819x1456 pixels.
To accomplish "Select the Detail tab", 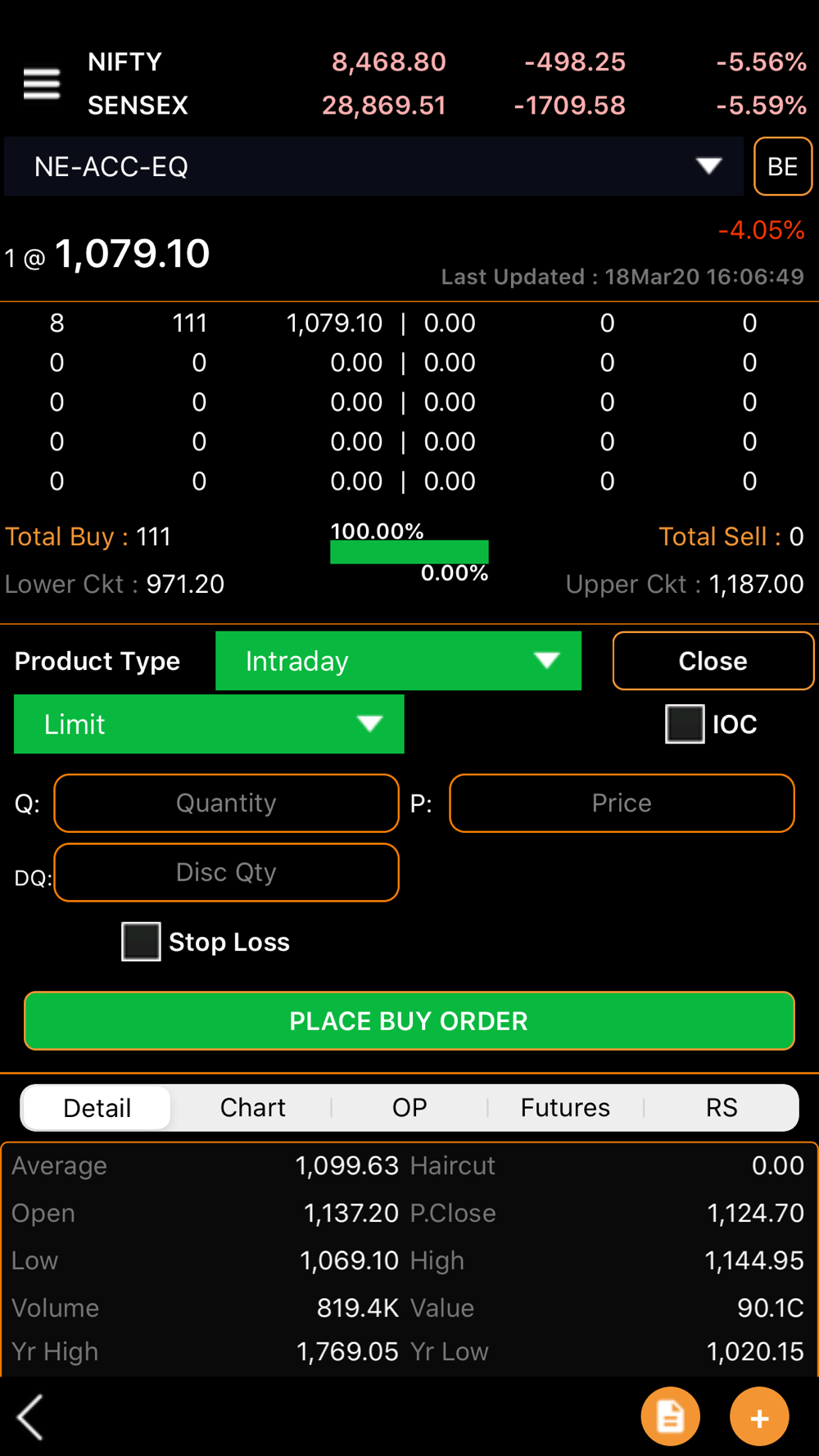I will [97, 1108].
